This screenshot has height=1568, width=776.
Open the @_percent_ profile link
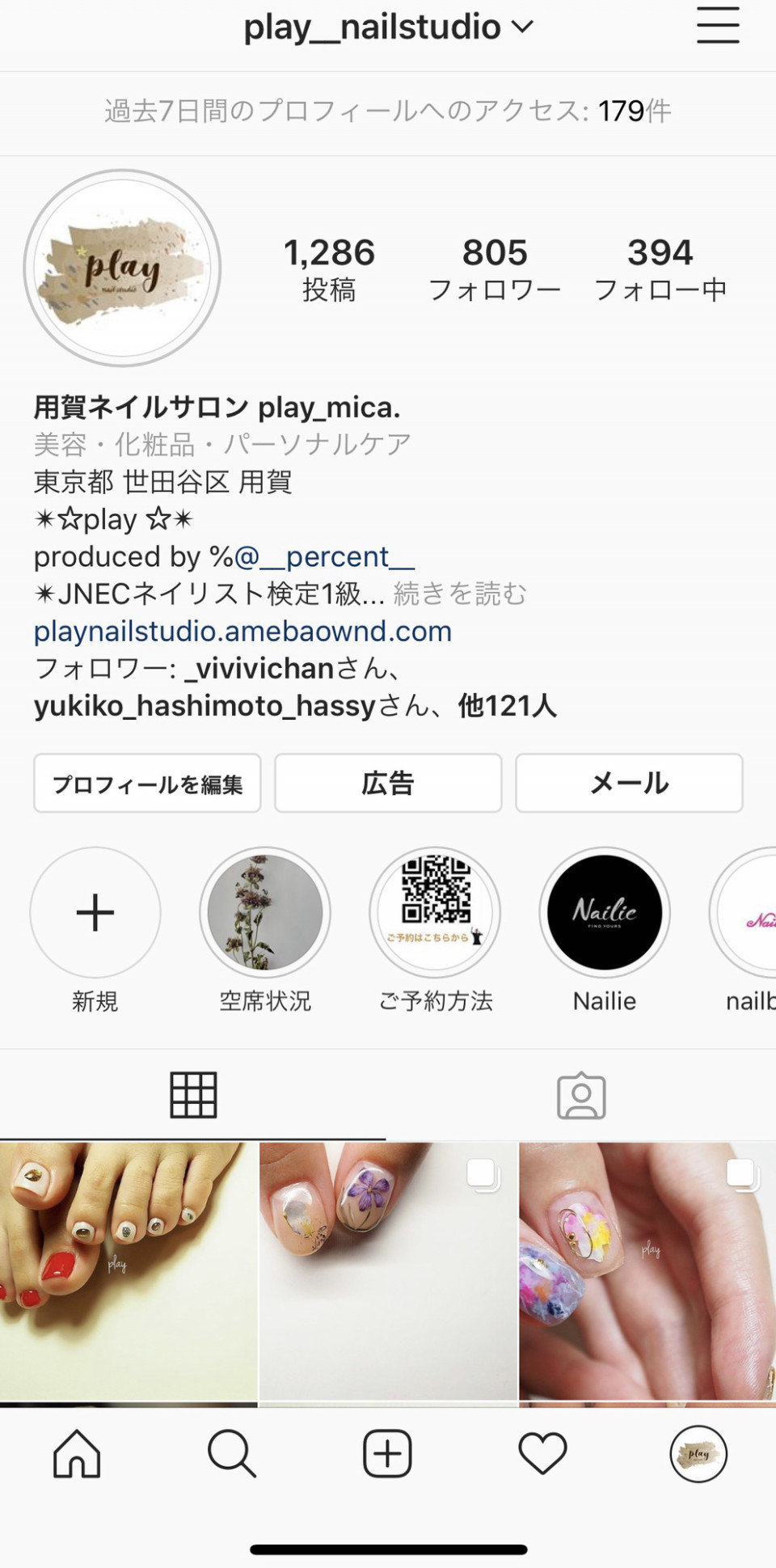tap(325, 557)
